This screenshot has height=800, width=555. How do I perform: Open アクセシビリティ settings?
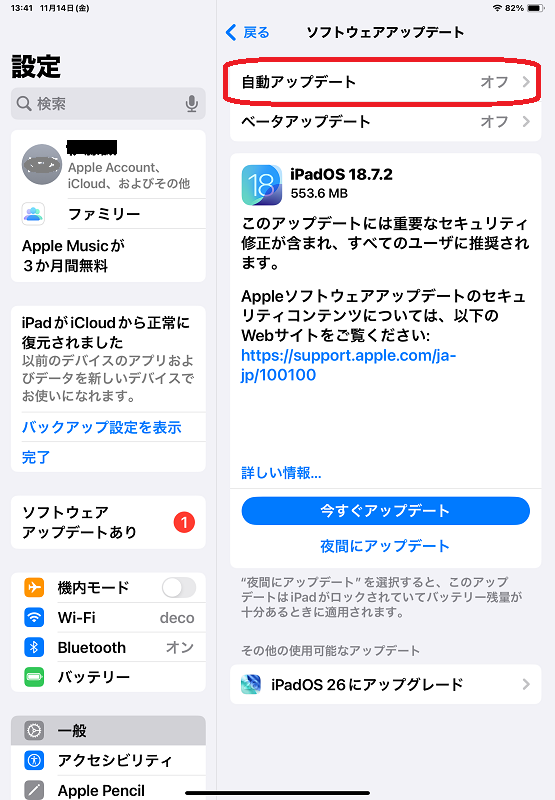pos(108,760)
